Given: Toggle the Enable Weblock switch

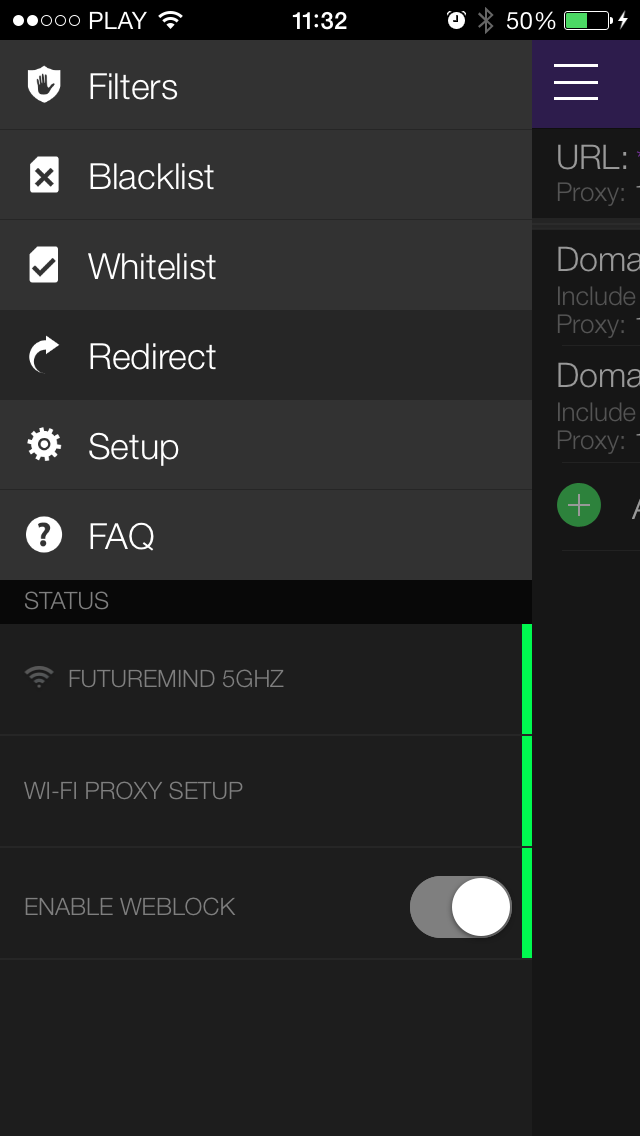Looking at the screenshot, I should coord(460,906).
